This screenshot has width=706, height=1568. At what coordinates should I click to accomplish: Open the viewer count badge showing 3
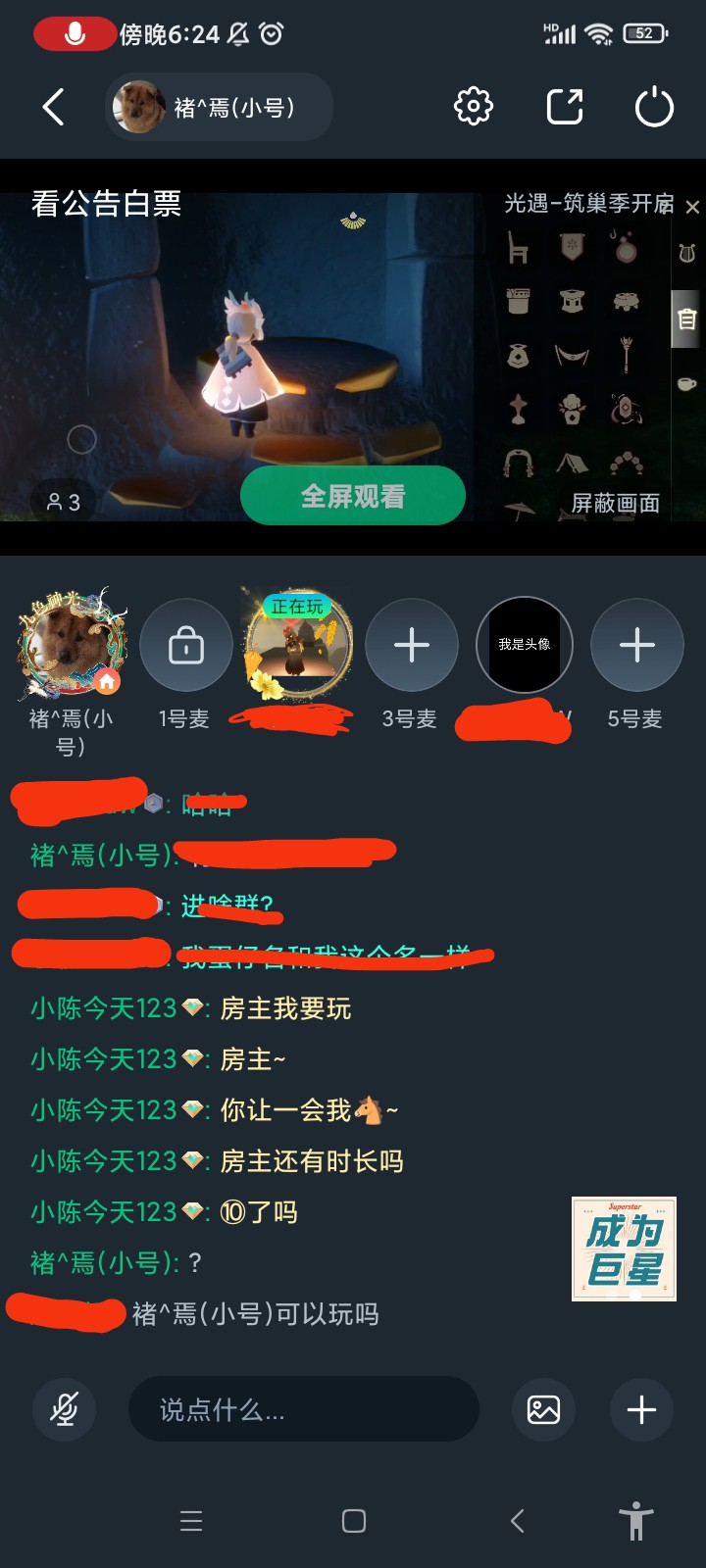click(63, 502)
